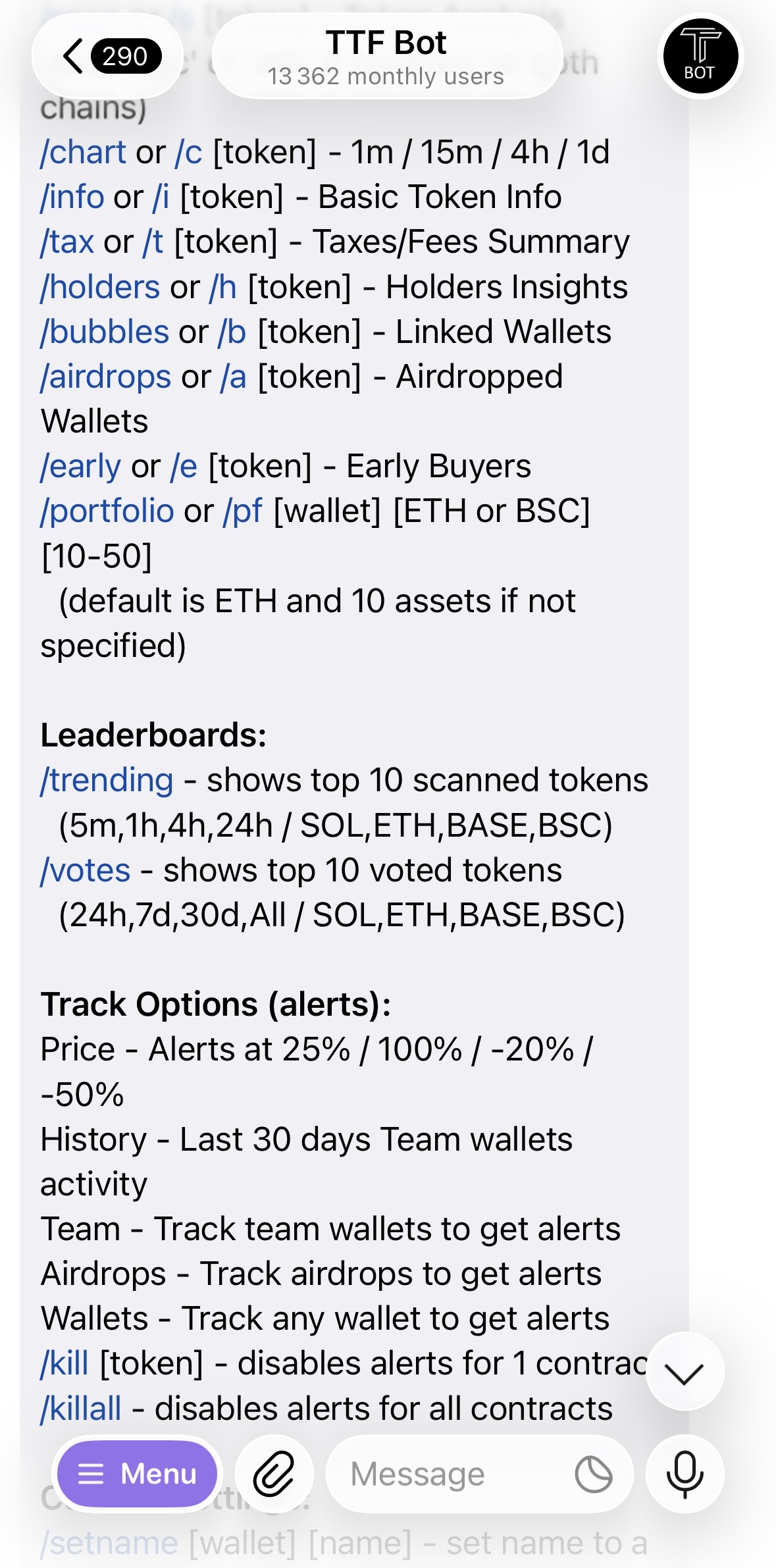Focus the Message input field
Viewport: 776px width, 1568px height.
[448, 1473]
